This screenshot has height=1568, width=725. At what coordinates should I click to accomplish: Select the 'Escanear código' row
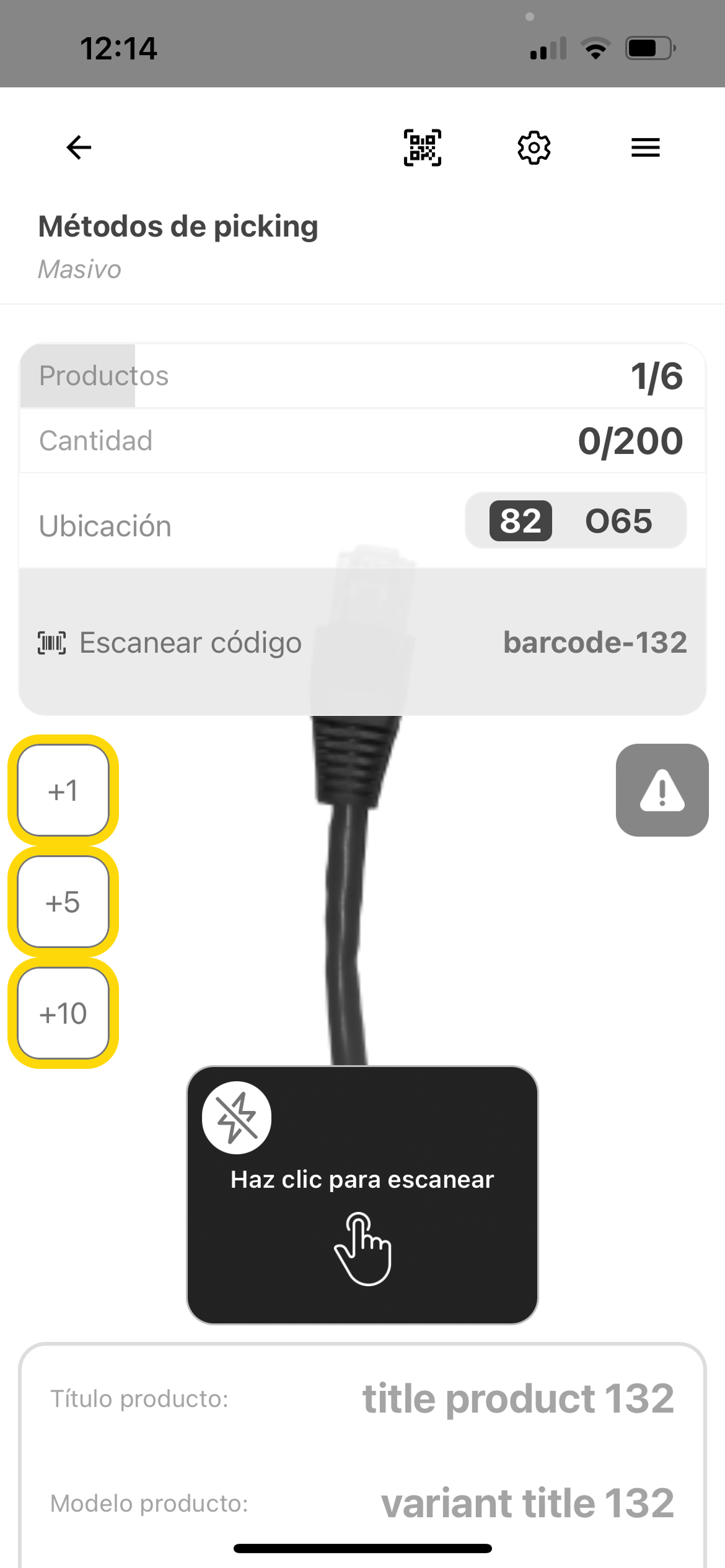point(362,642)
